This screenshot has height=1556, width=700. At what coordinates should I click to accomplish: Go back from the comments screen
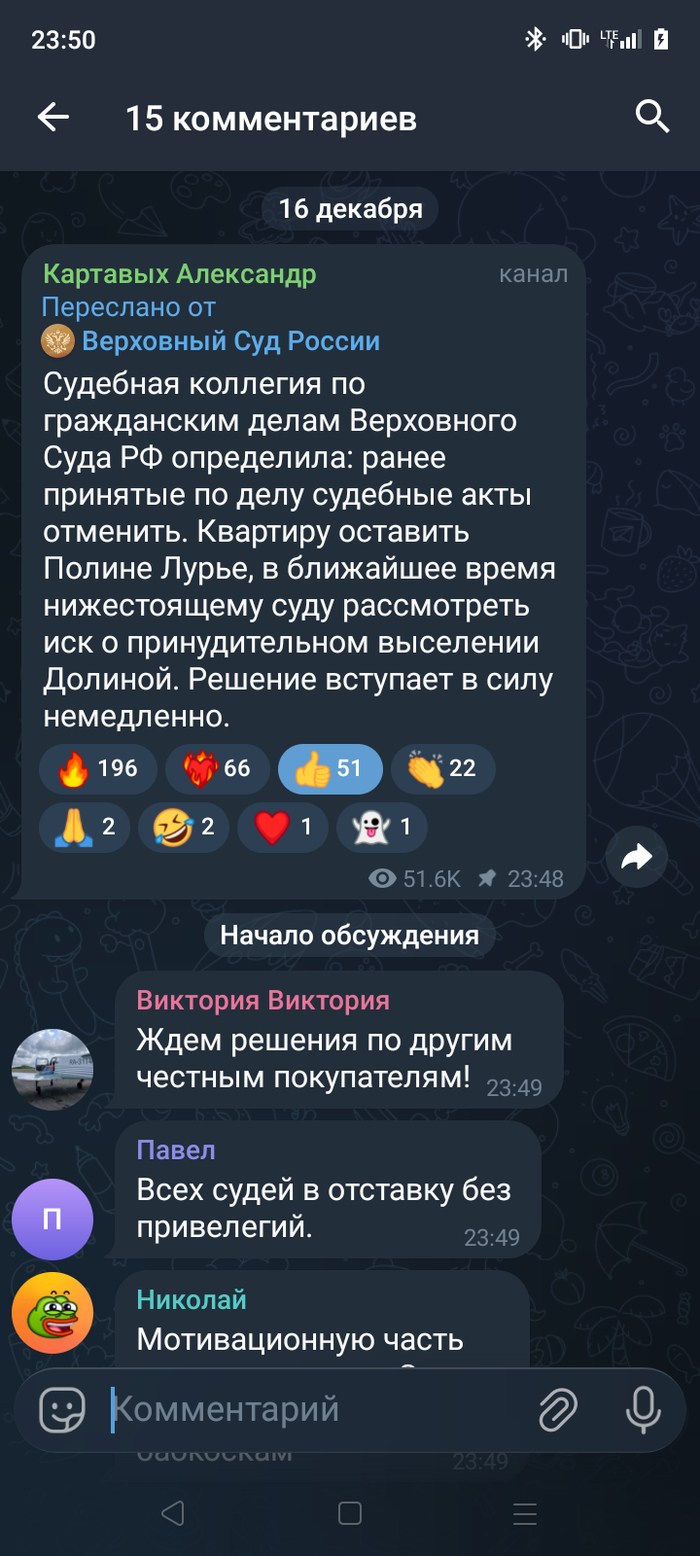pos(53,118)
